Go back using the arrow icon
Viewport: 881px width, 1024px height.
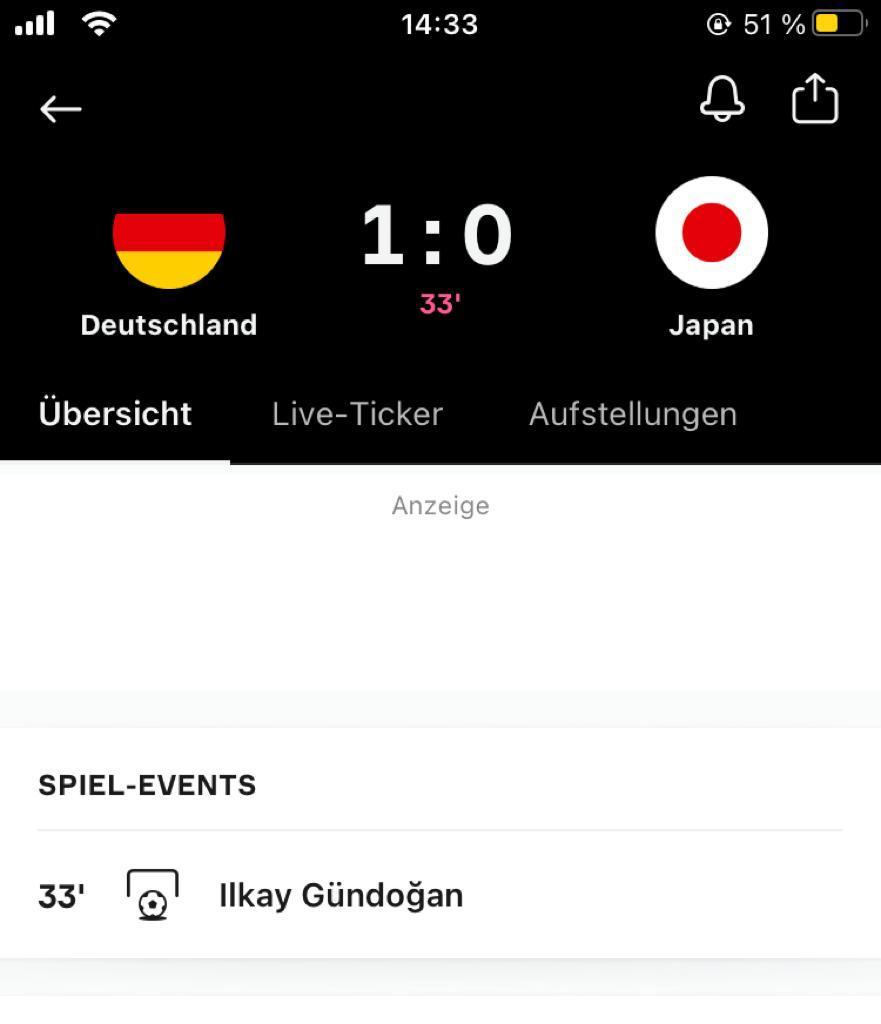pyautogui.click(x=60, y=108)
